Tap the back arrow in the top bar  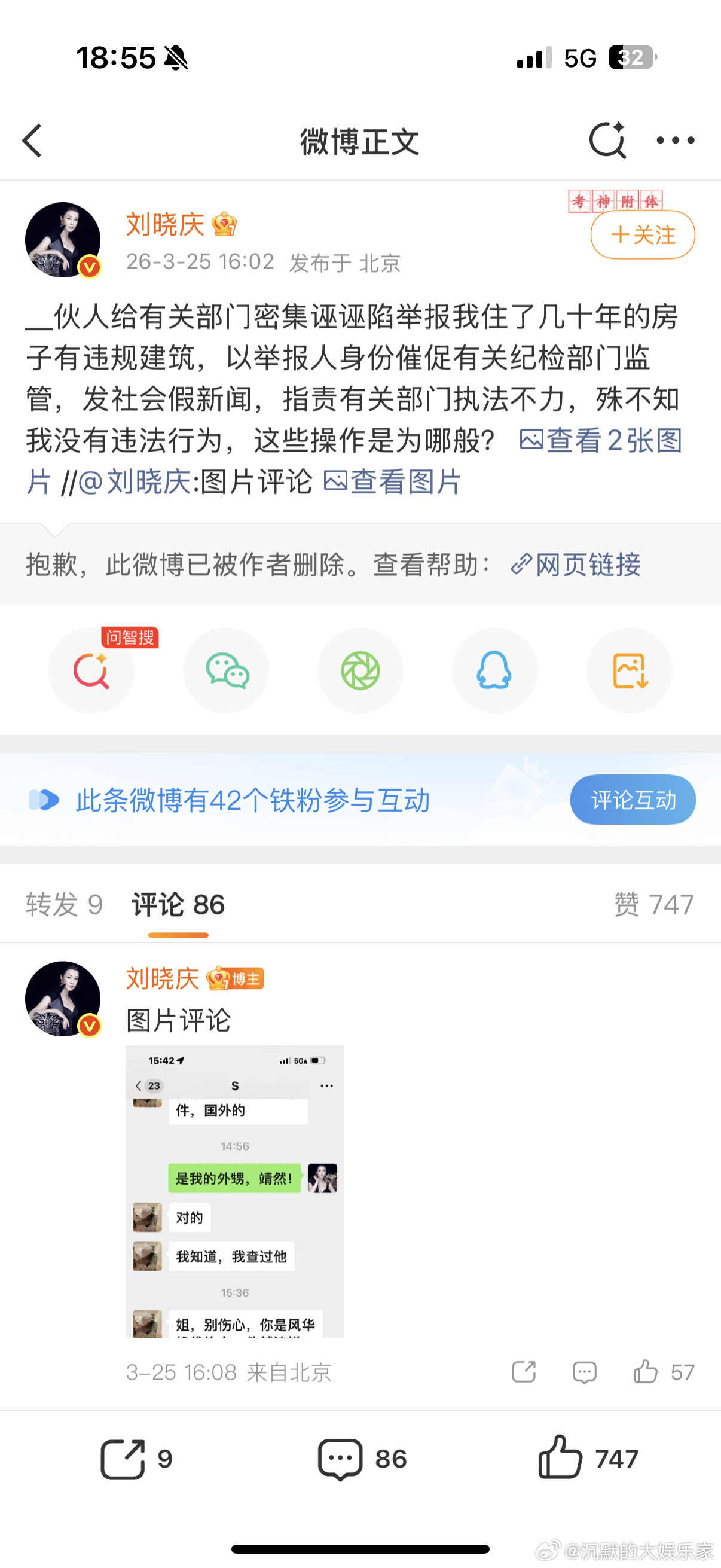point(32,141)
